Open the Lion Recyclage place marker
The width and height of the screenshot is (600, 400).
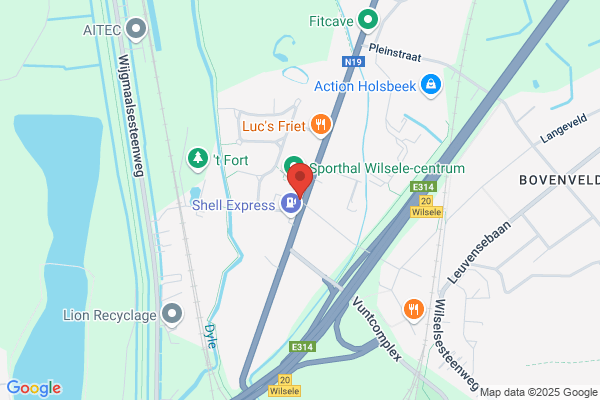pyautogui.click(x=172, y=315)
